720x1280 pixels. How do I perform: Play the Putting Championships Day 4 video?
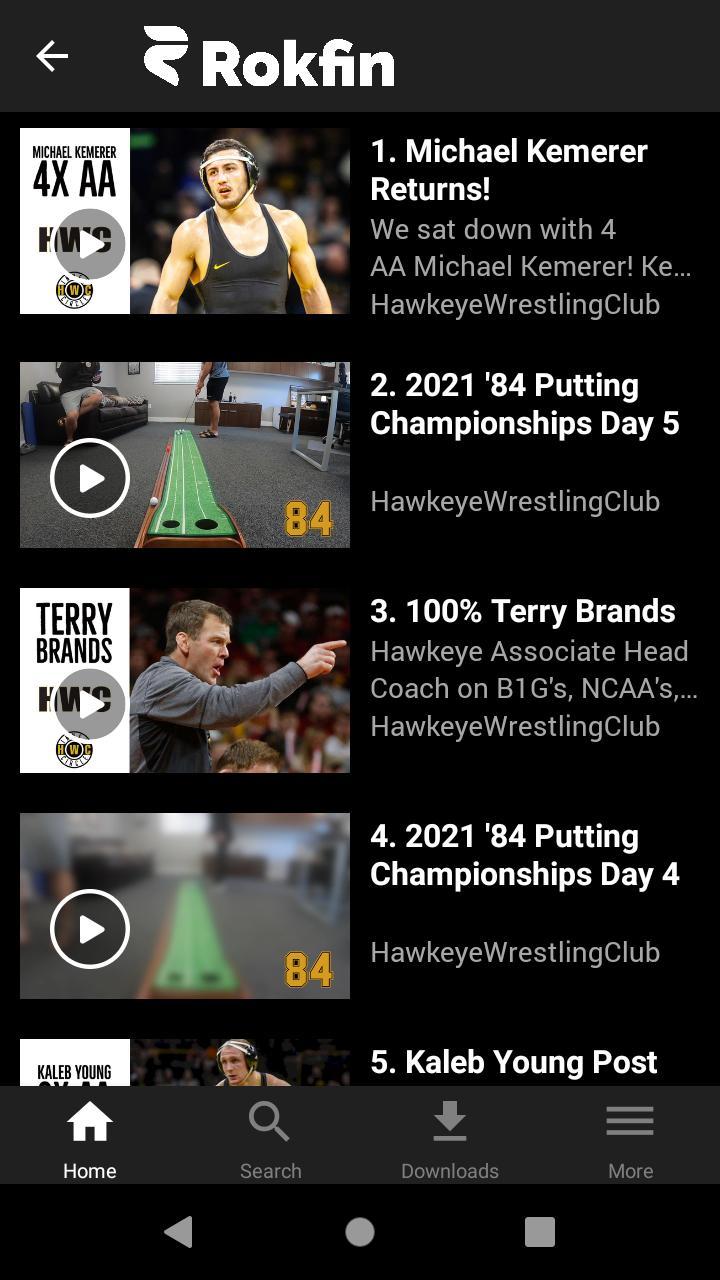(x=90, y=929)
